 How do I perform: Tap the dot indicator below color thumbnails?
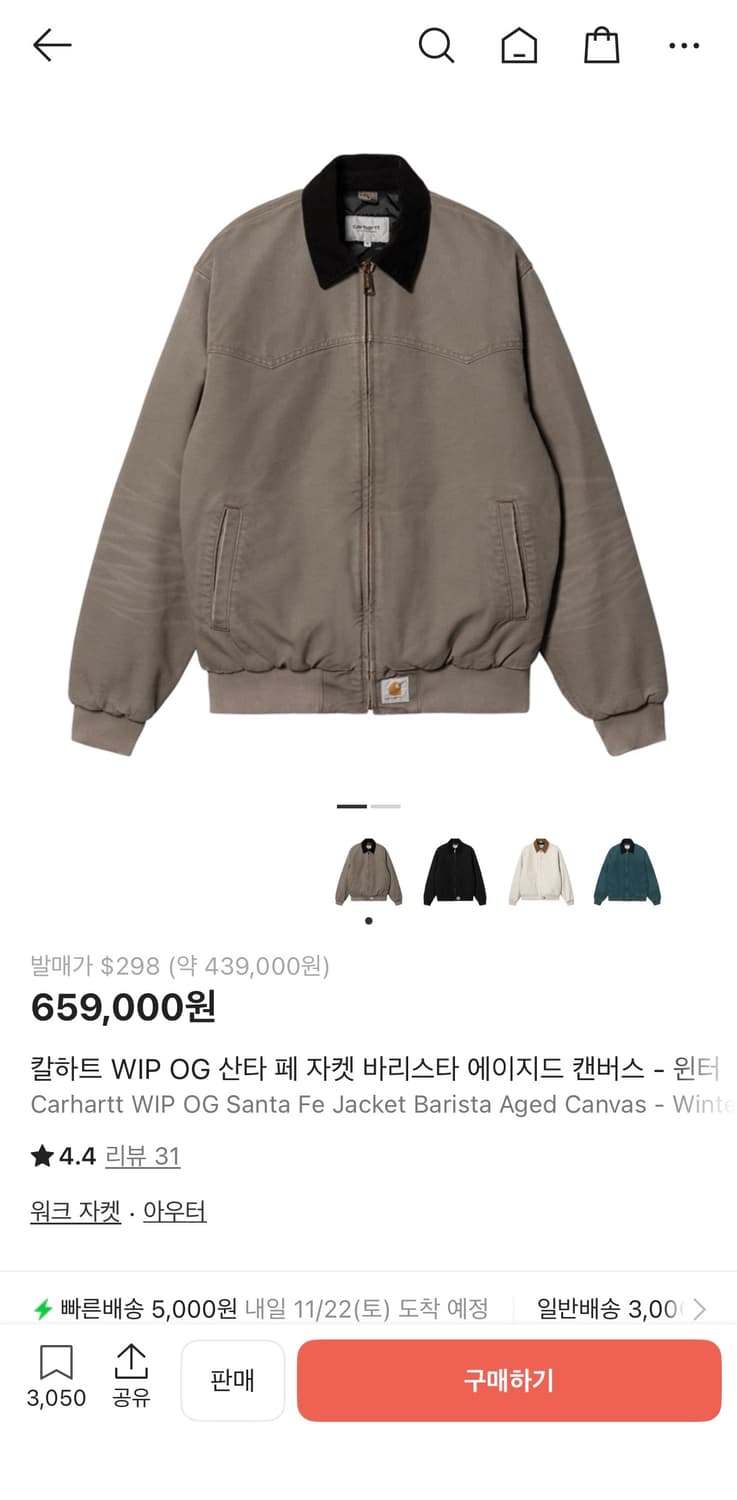pyautogui.click(x=368, y=920)
